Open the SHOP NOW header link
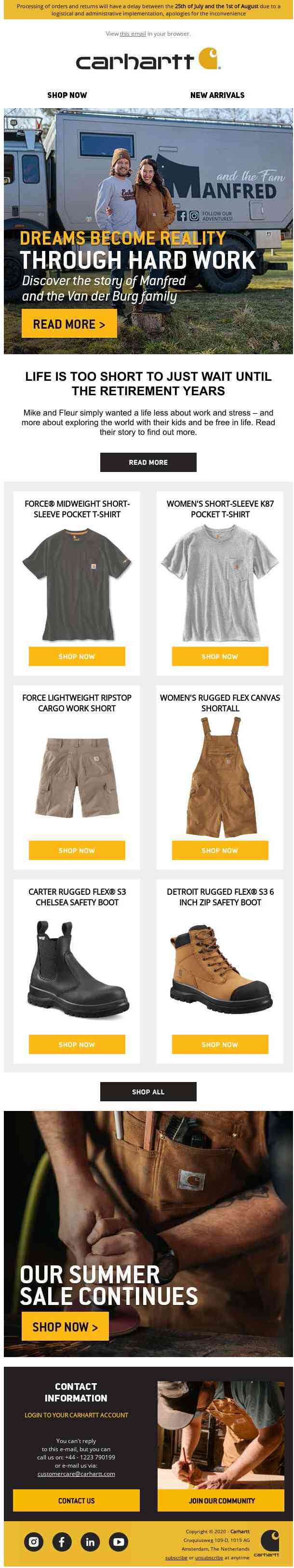 67,95
